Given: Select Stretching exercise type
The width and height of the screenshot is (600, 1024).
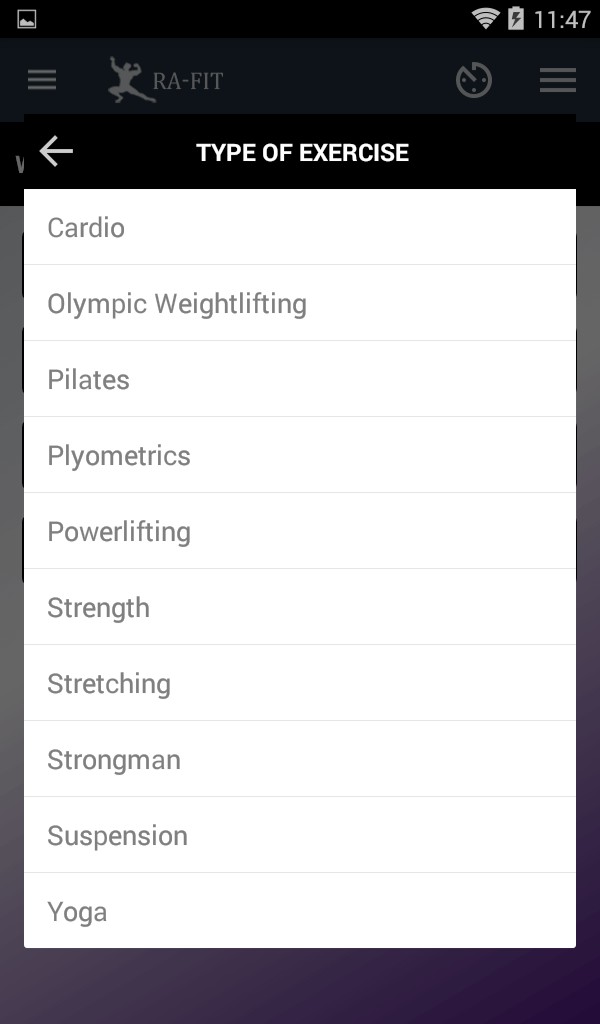Looking at the screenshot, I should pyautogui.click(x=300, y=683).
